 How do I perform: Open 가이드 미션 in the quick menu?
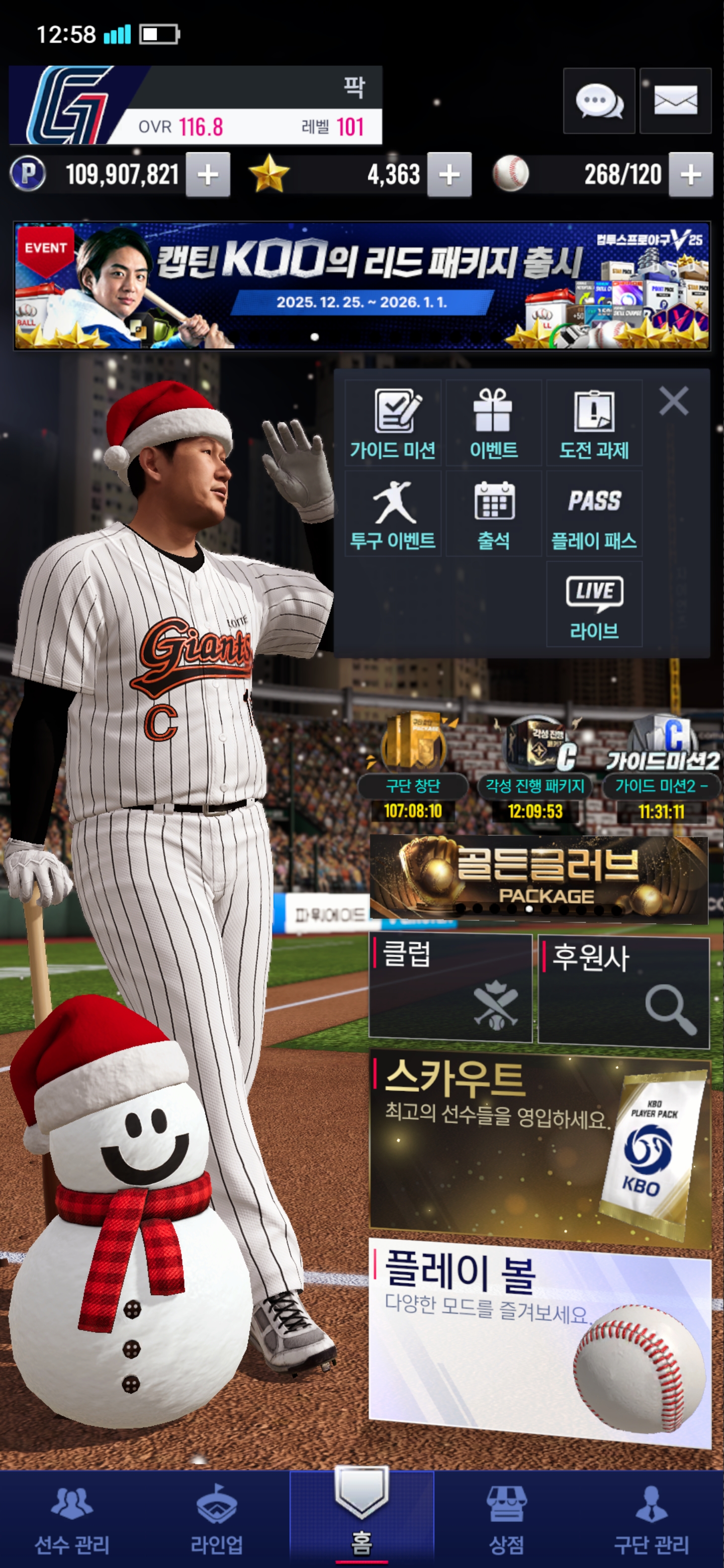(393, 423)
